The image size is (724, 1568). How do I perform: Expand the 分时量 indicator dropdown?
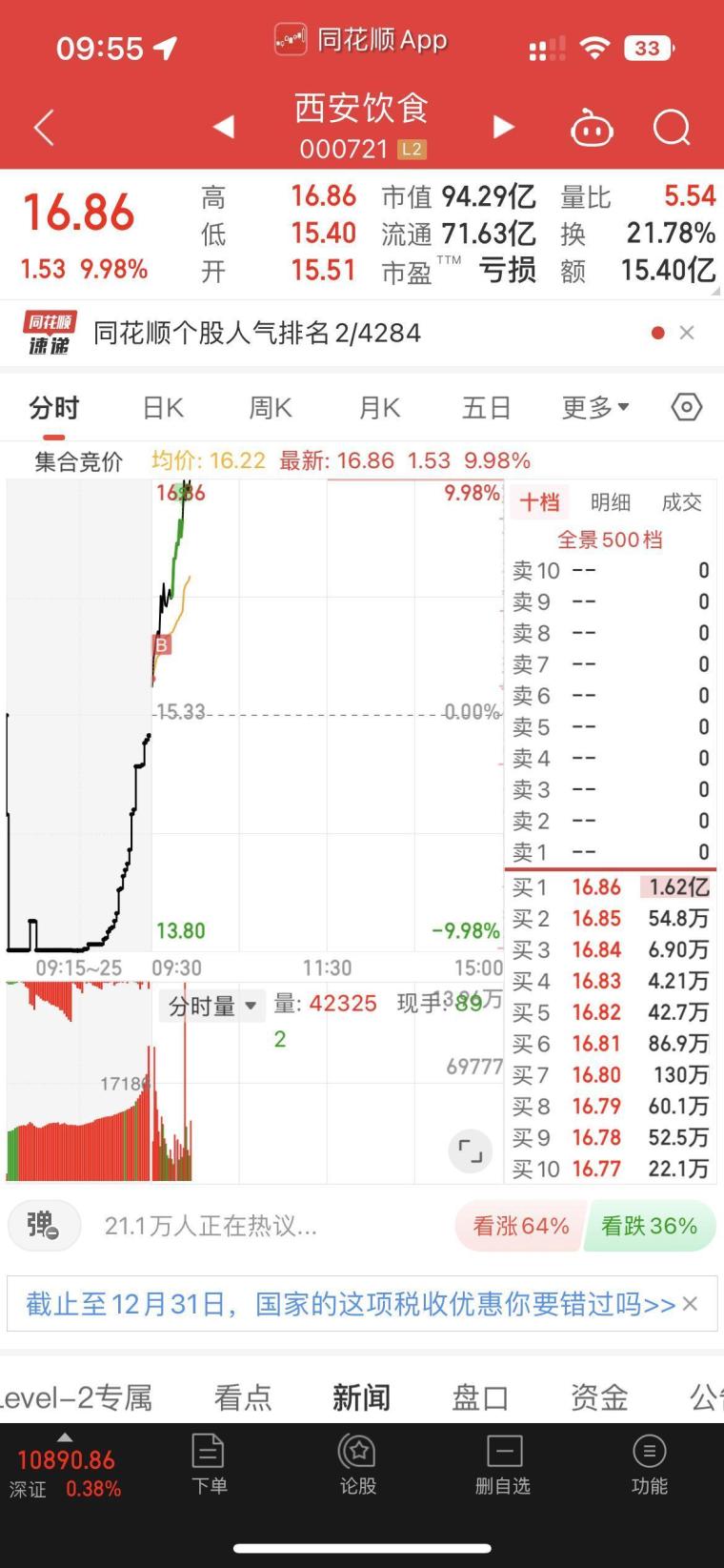coord(211,1006)
